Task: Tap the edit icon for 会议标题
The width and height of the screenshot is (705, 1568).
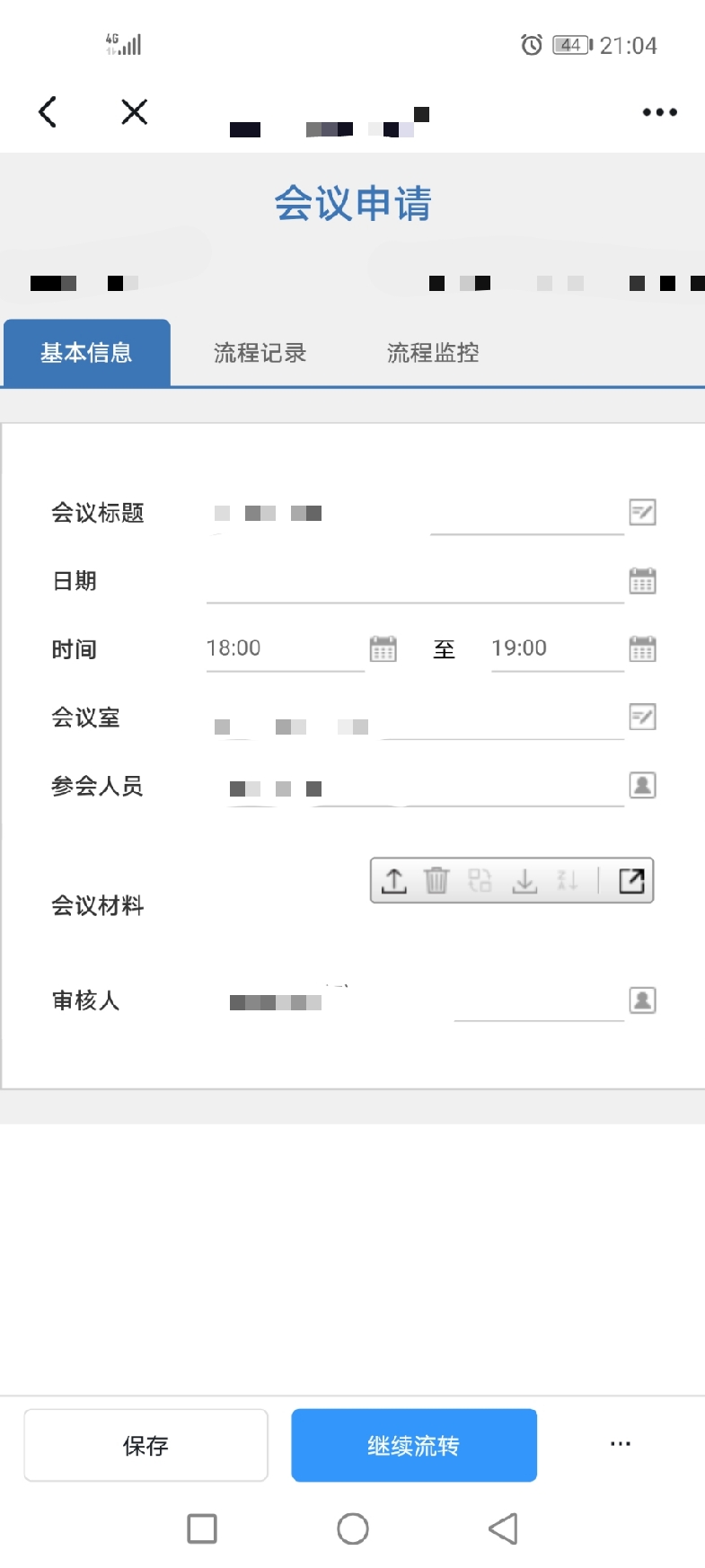Action: pyautogui.click(x=642, y=513)
